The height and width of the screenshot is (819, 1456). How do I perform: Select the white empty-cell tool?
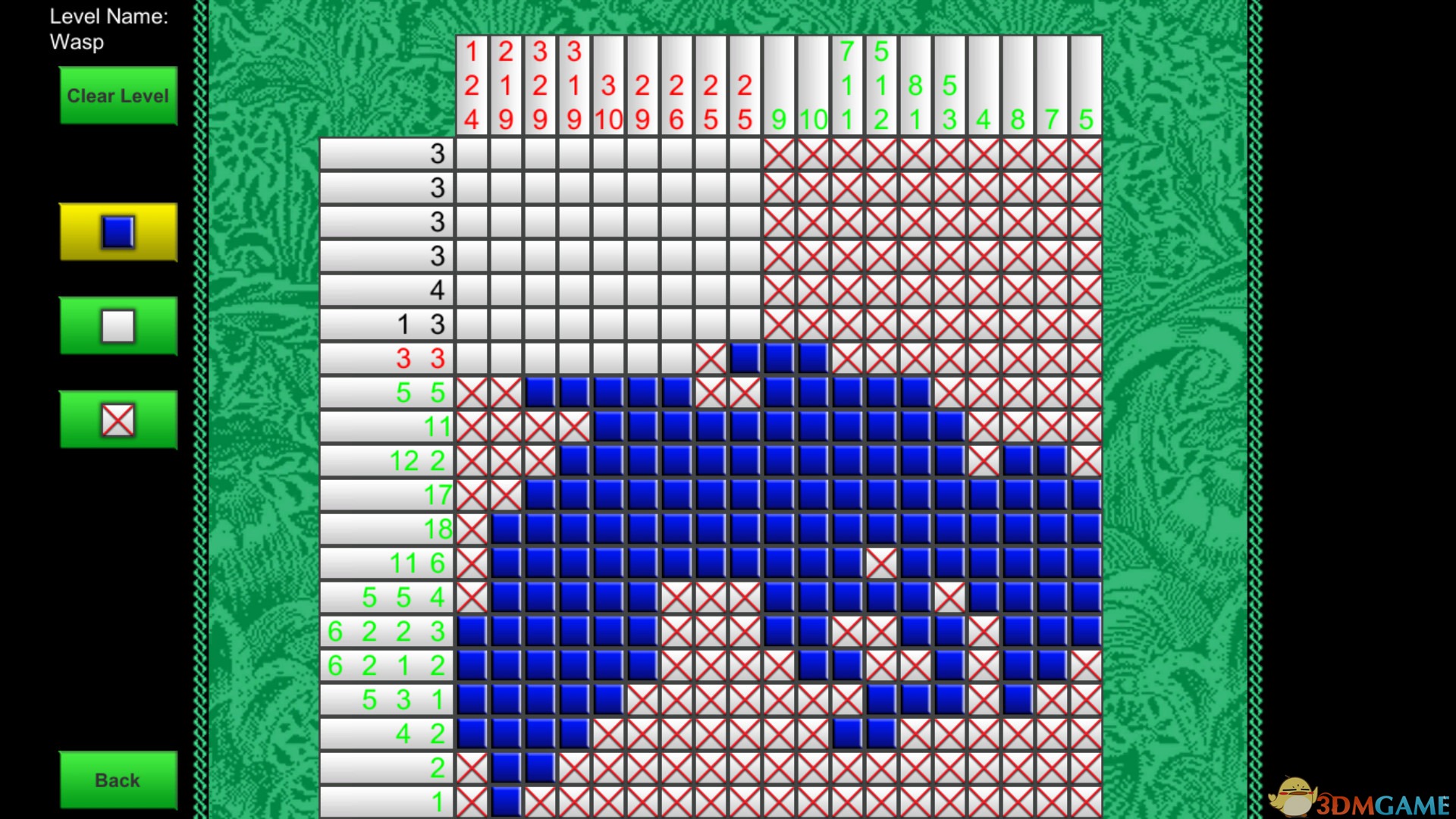point(118,326)
